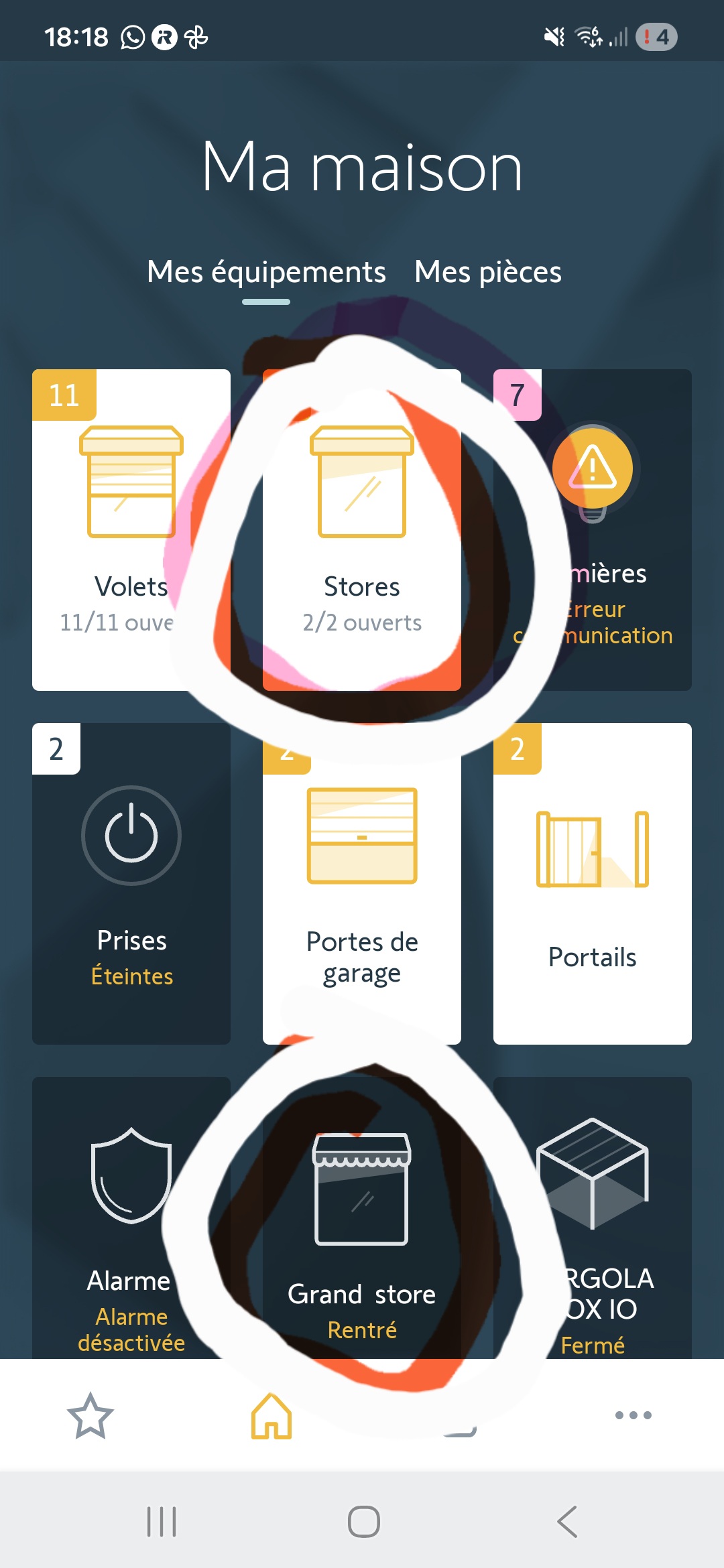This screenshot has height=1568, width=724.
Task: Open the Portails card
Action: tap(593, 883)
